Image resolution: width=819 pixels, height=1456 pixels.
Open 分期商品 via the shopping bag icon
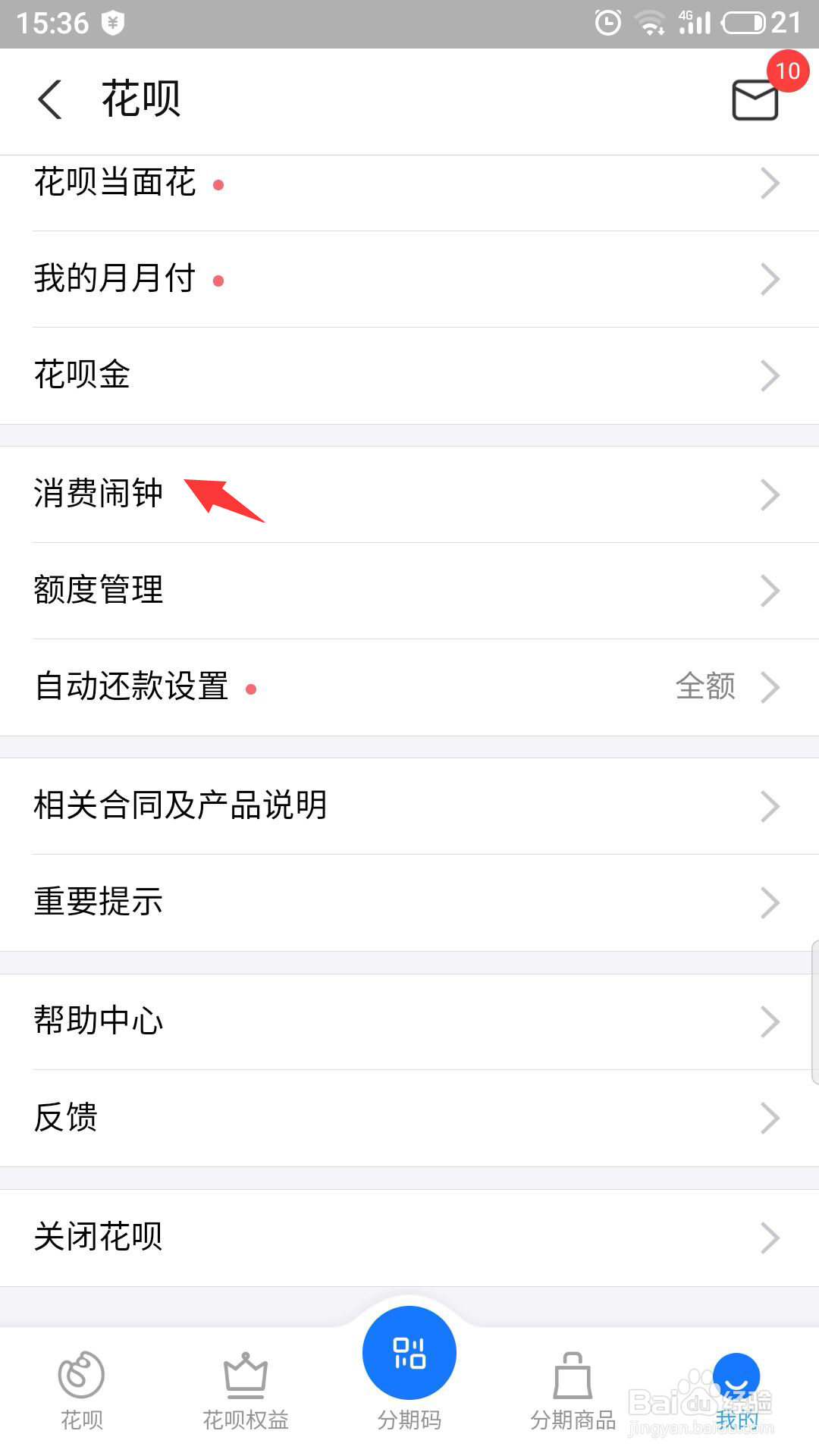point(573,1373)
